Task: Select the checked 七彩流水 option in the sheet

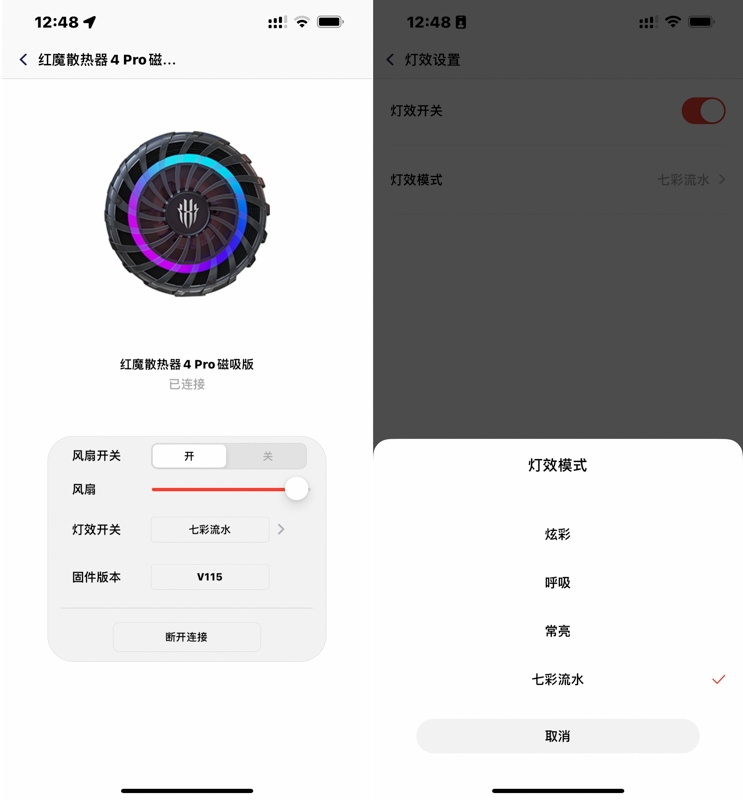Action: tap(557, 679)
